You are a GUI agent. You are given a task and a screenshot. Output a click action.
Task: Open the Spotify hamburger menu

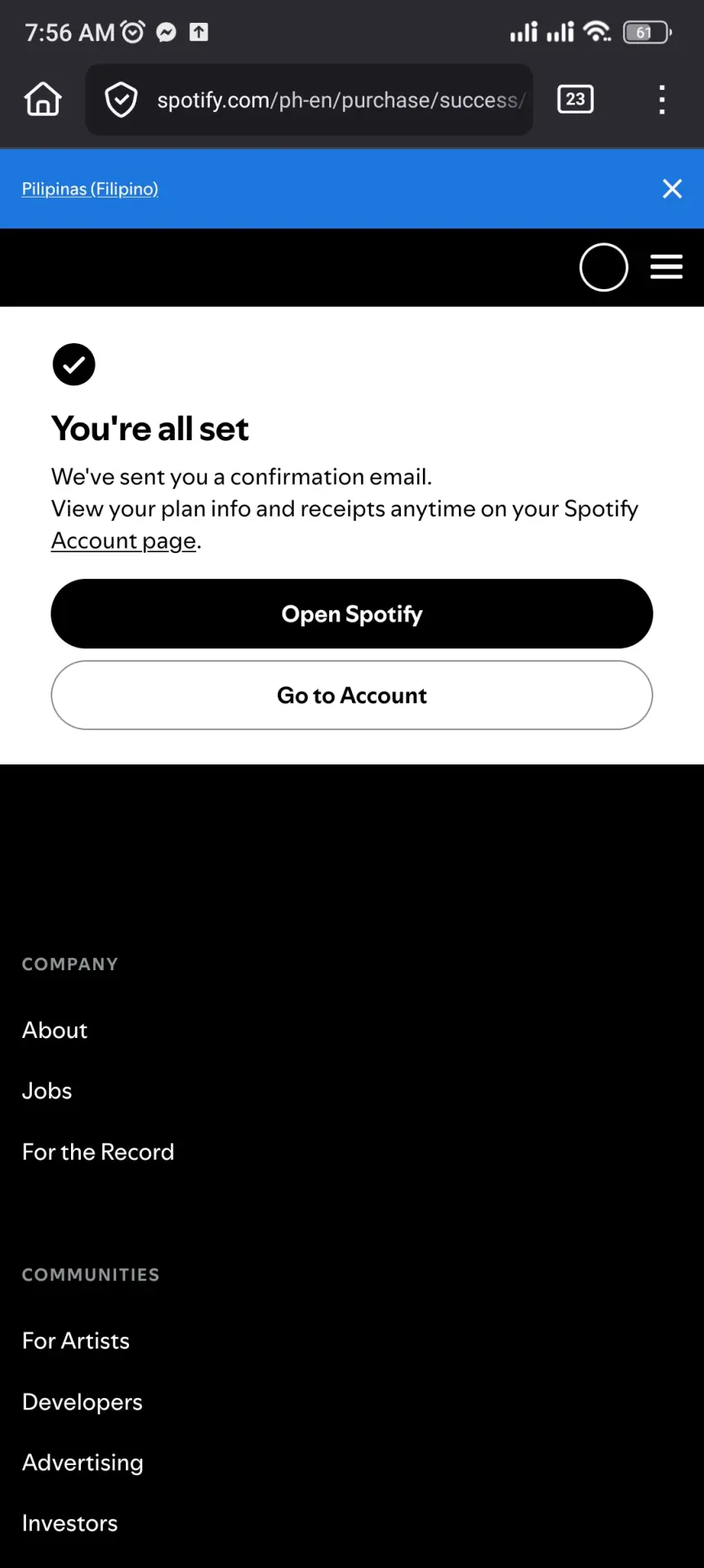point(666,267)
